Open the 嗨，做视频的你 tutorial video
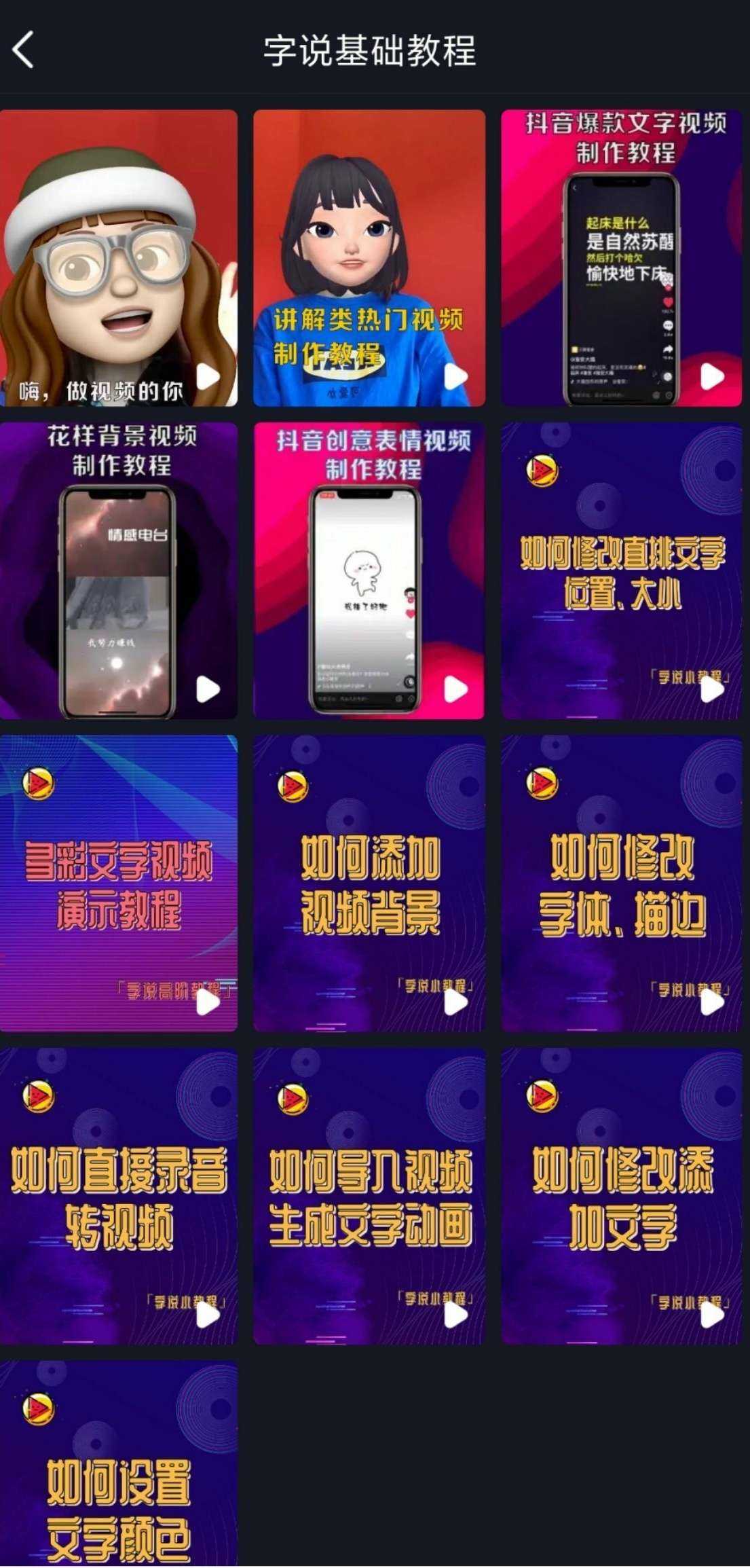This screenshot has height=1568, width=750. (x=119, y=258)
